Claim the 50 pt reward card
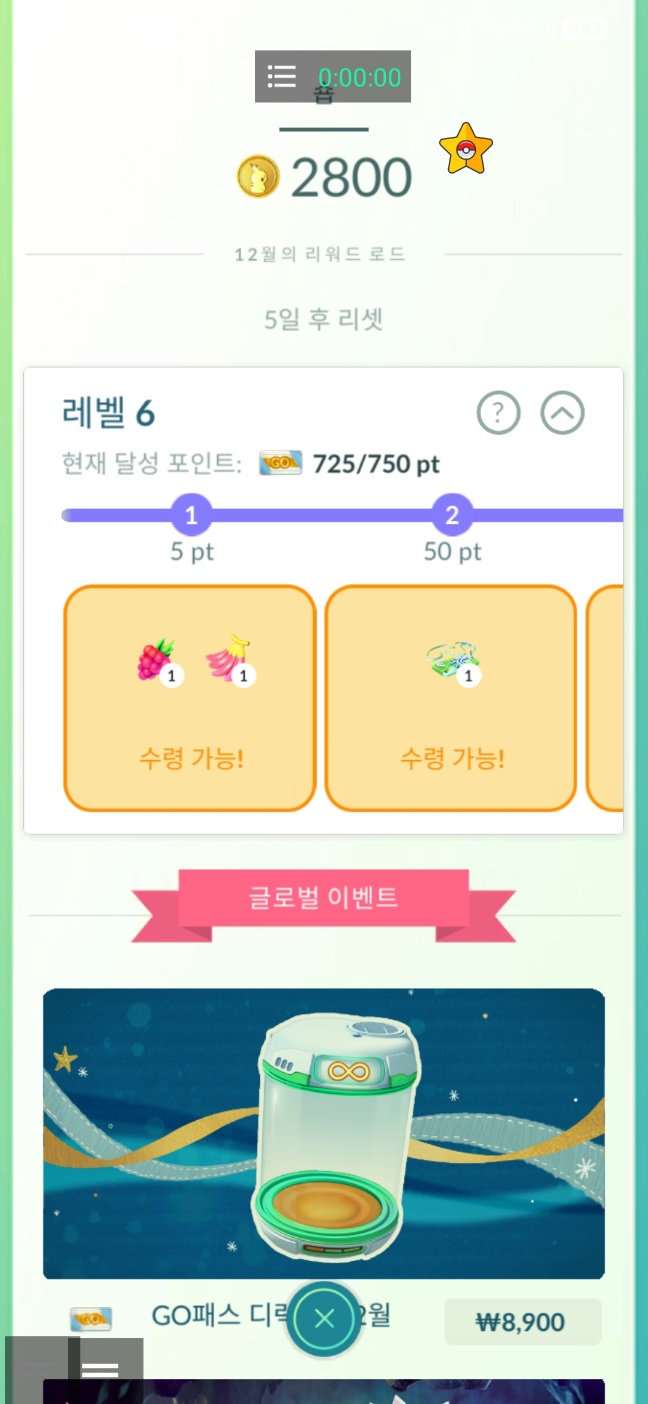 point(451,698)
